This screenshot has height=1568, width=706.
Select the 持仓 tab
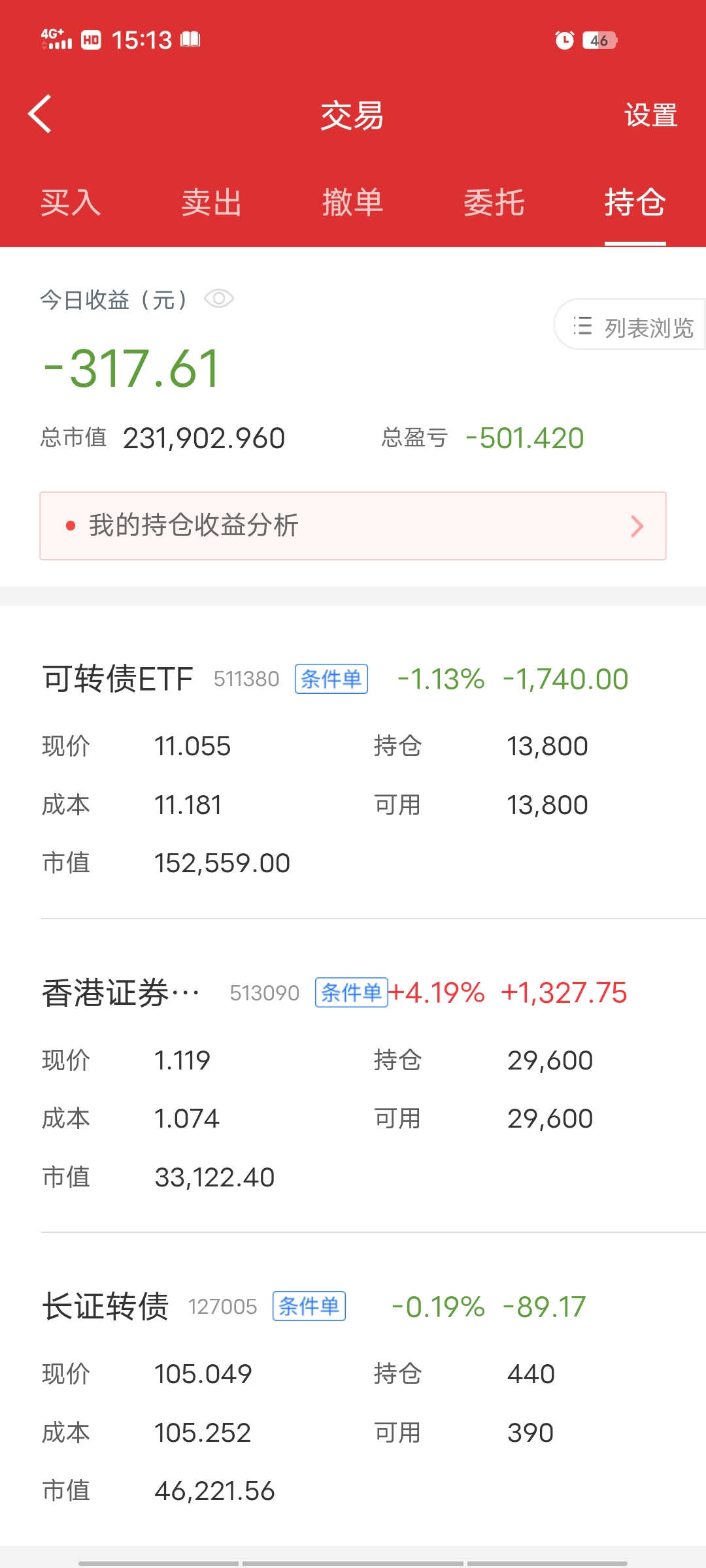point(635,202)
